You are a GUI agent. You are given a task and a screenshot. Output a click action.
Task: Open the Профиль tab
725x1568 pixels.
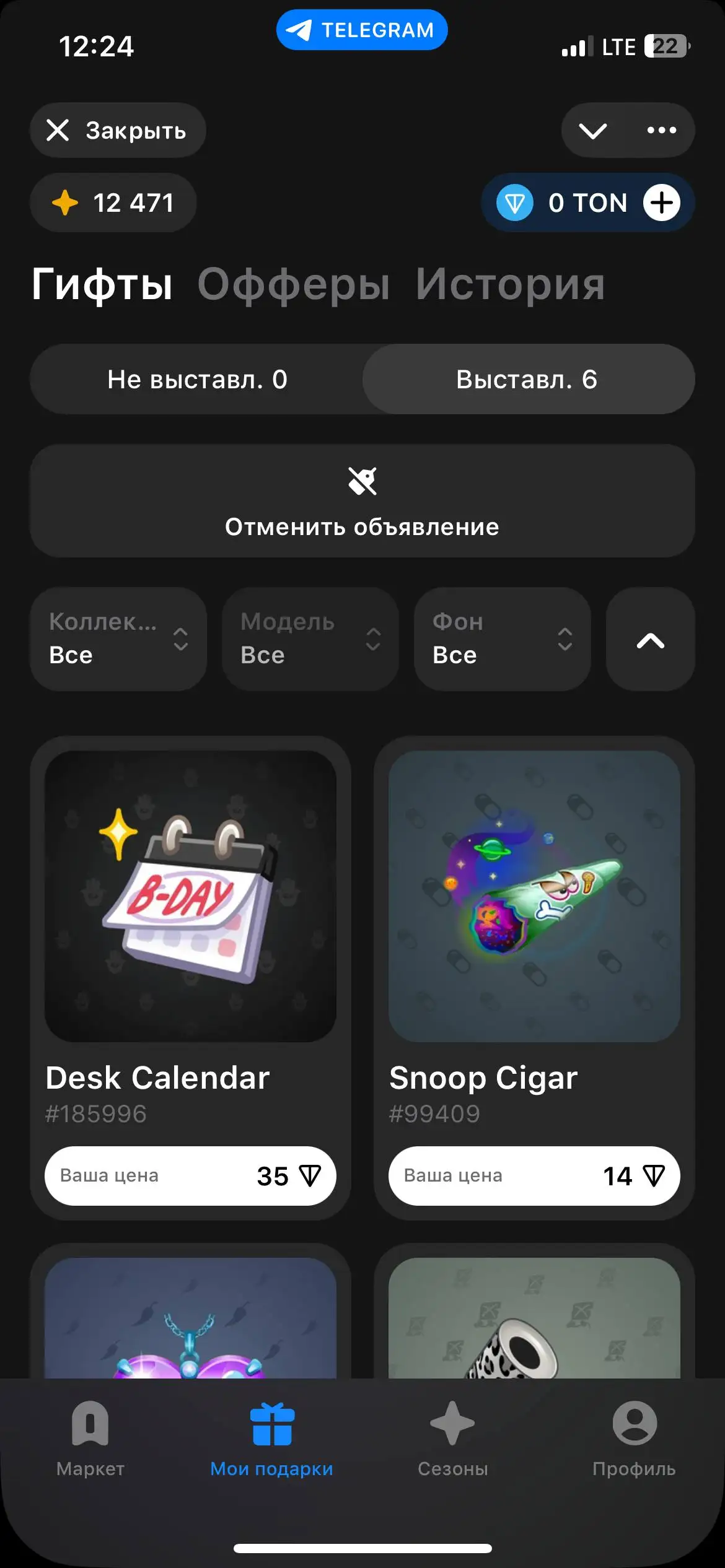tap(634, 1439)
